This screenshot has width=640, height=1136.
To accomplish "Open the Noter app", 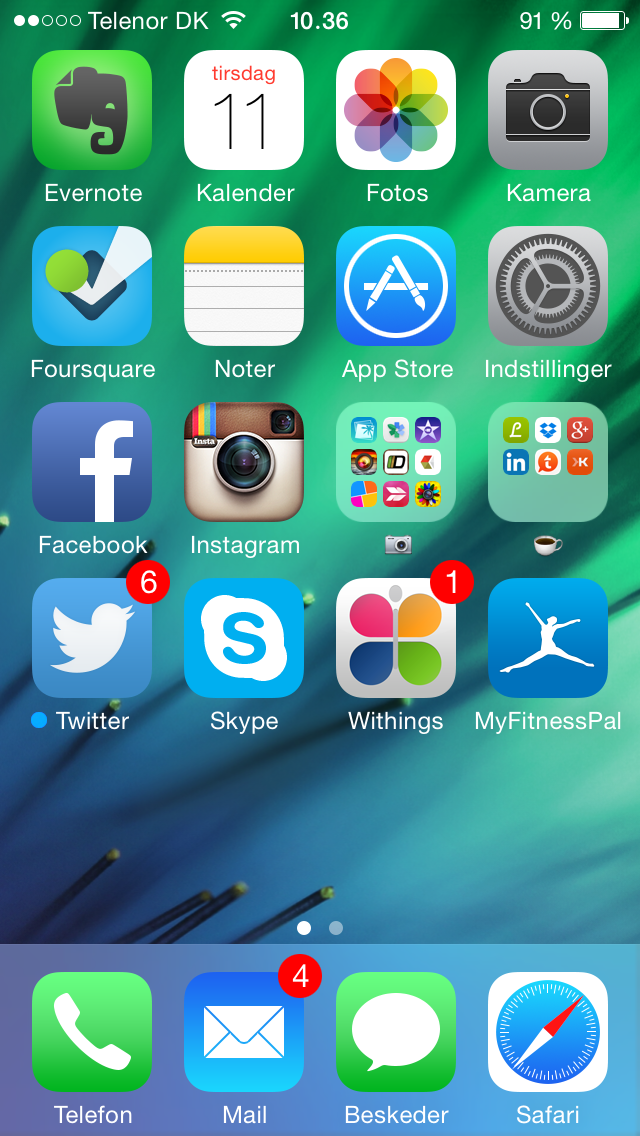I will tap(244, 286).
